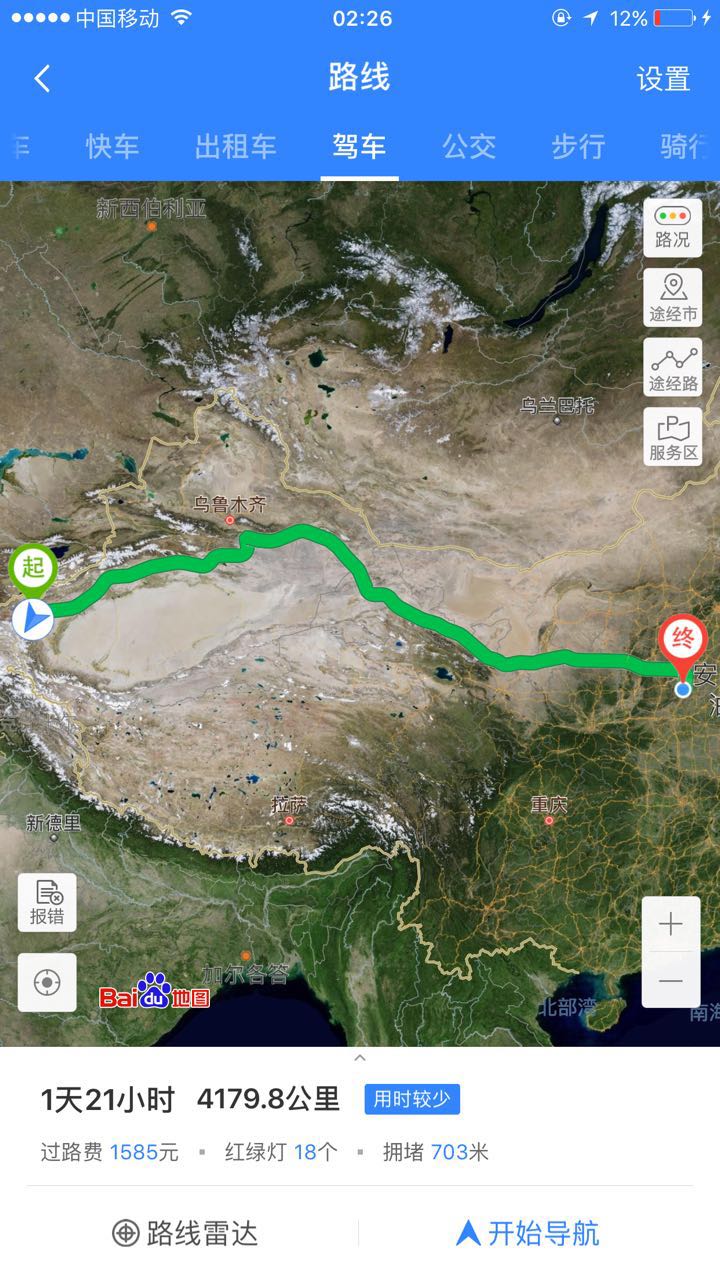Zoom in on the map
Screen dimensions: 720x1280
[671, 924]
